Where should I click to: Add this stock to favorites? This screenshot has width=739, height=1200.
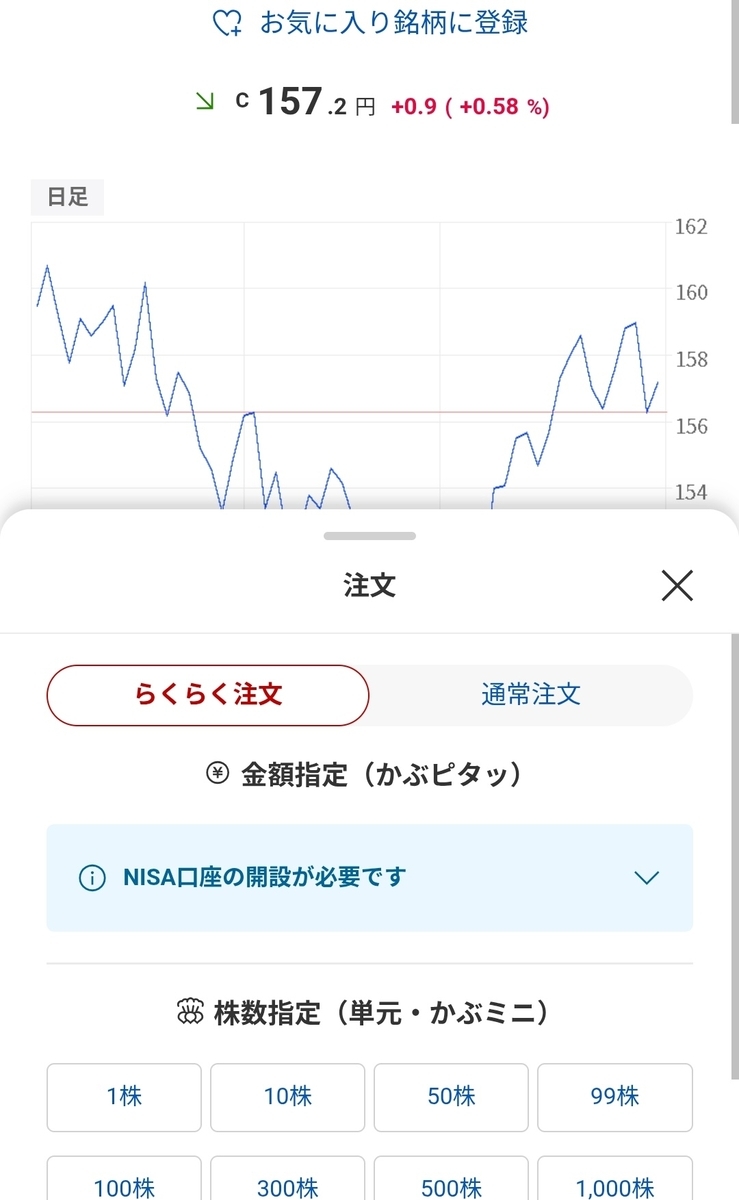pos(371,23)
